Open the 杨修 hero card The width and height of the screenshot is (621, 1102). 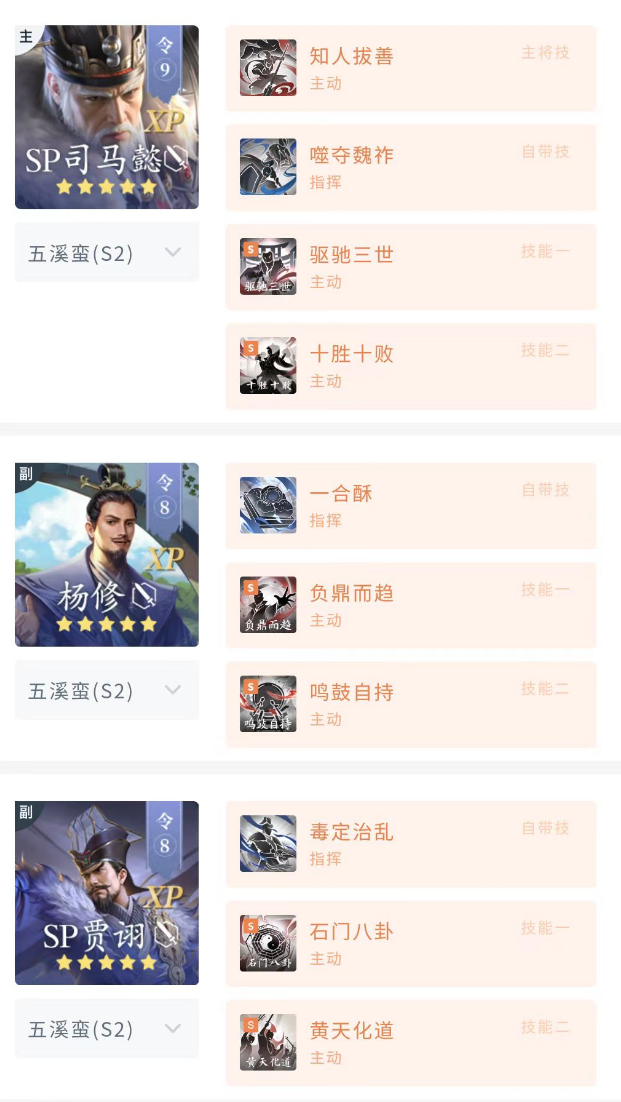tap(106, 554)
